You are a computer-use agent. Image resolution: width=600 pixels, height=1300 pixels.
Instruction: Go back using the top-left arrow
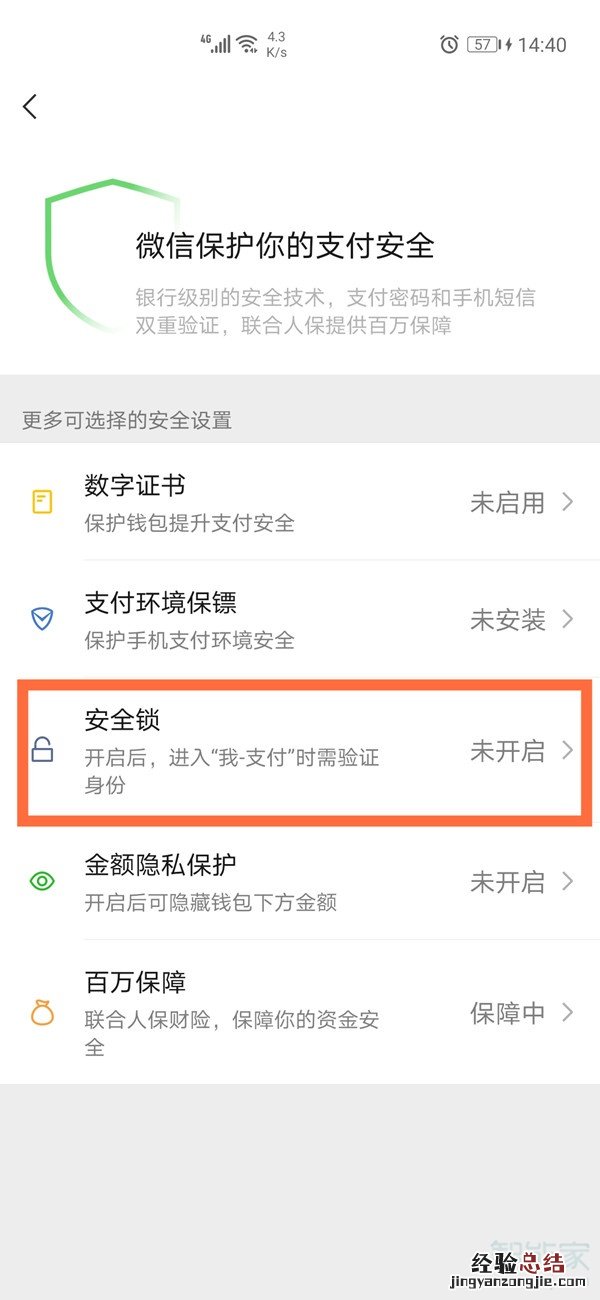[30, 107]
